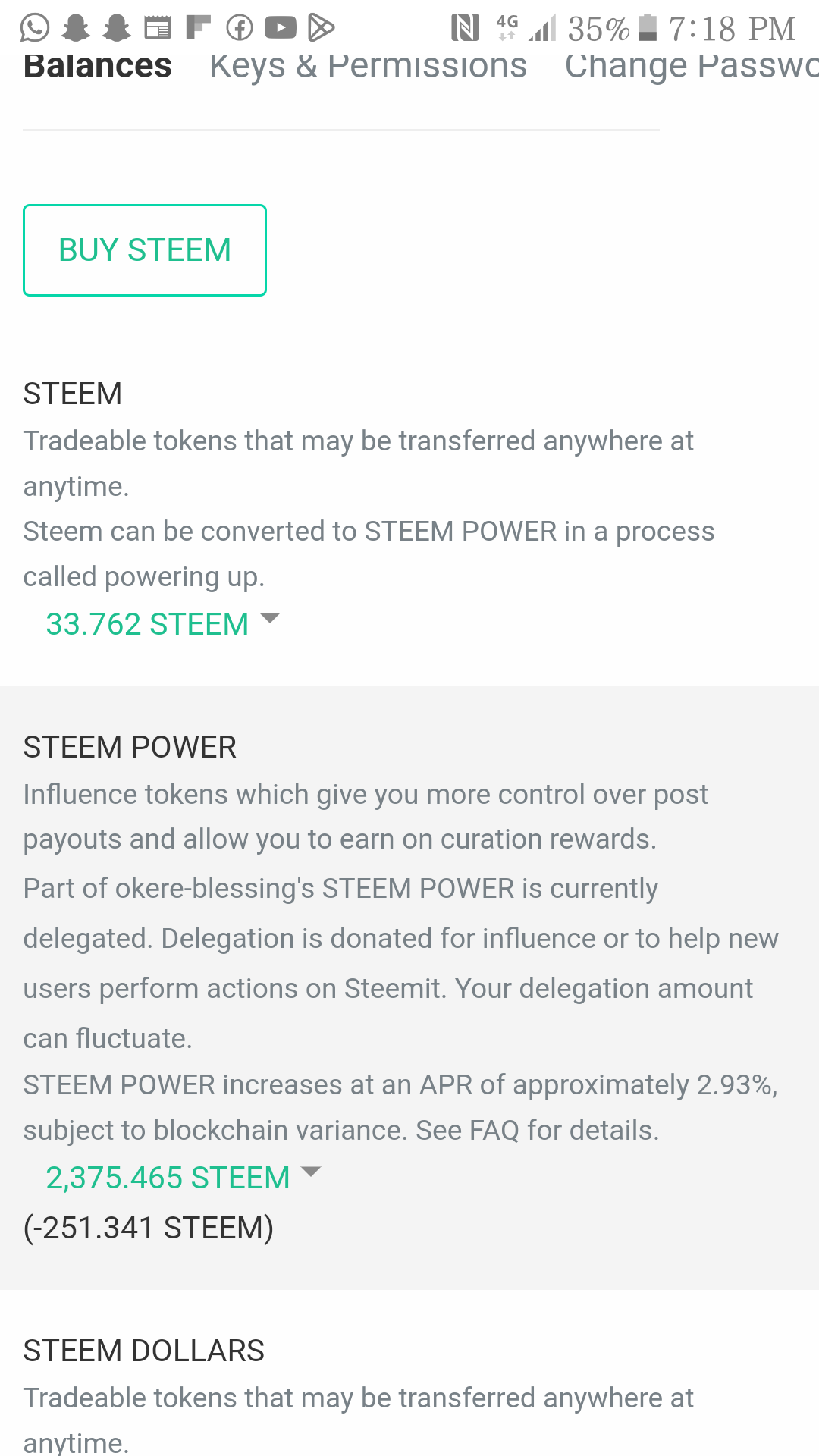Open the Change Password tab
Image resolution: width=819 pixels, height=1456 pixels.
pos(692,66)
